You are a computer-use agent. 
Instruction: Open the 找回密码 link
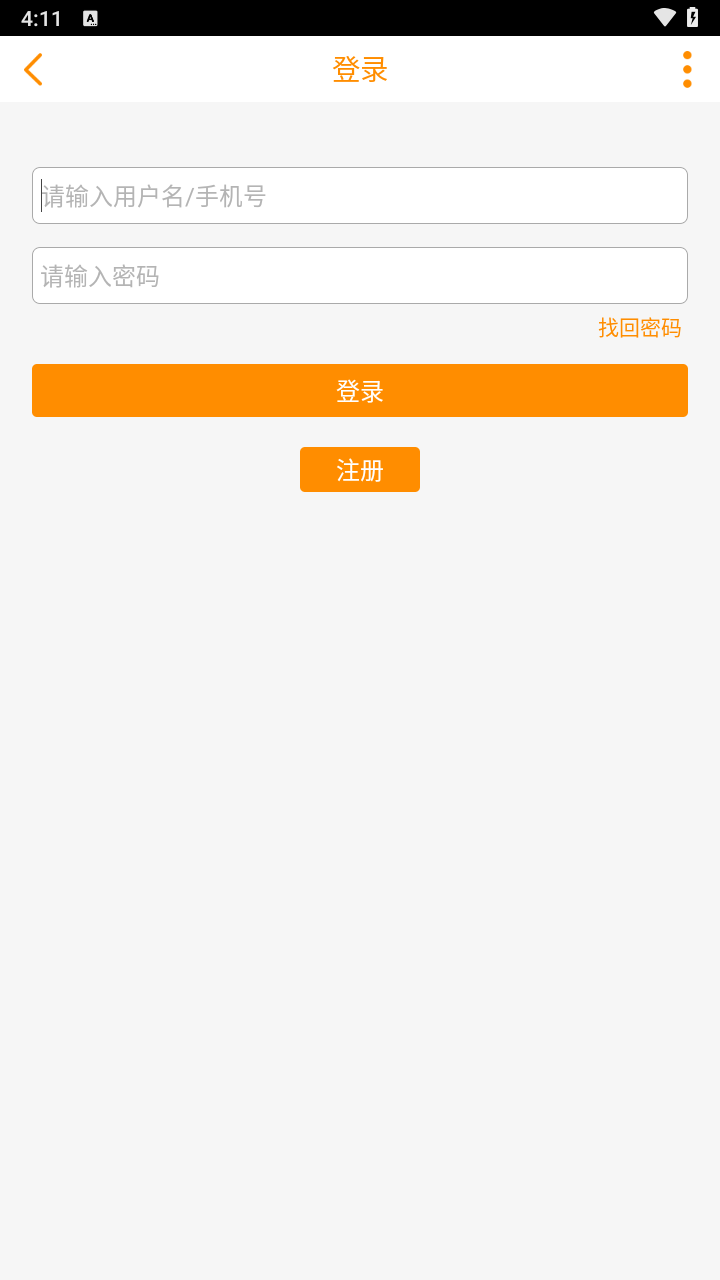click(639, 328)
